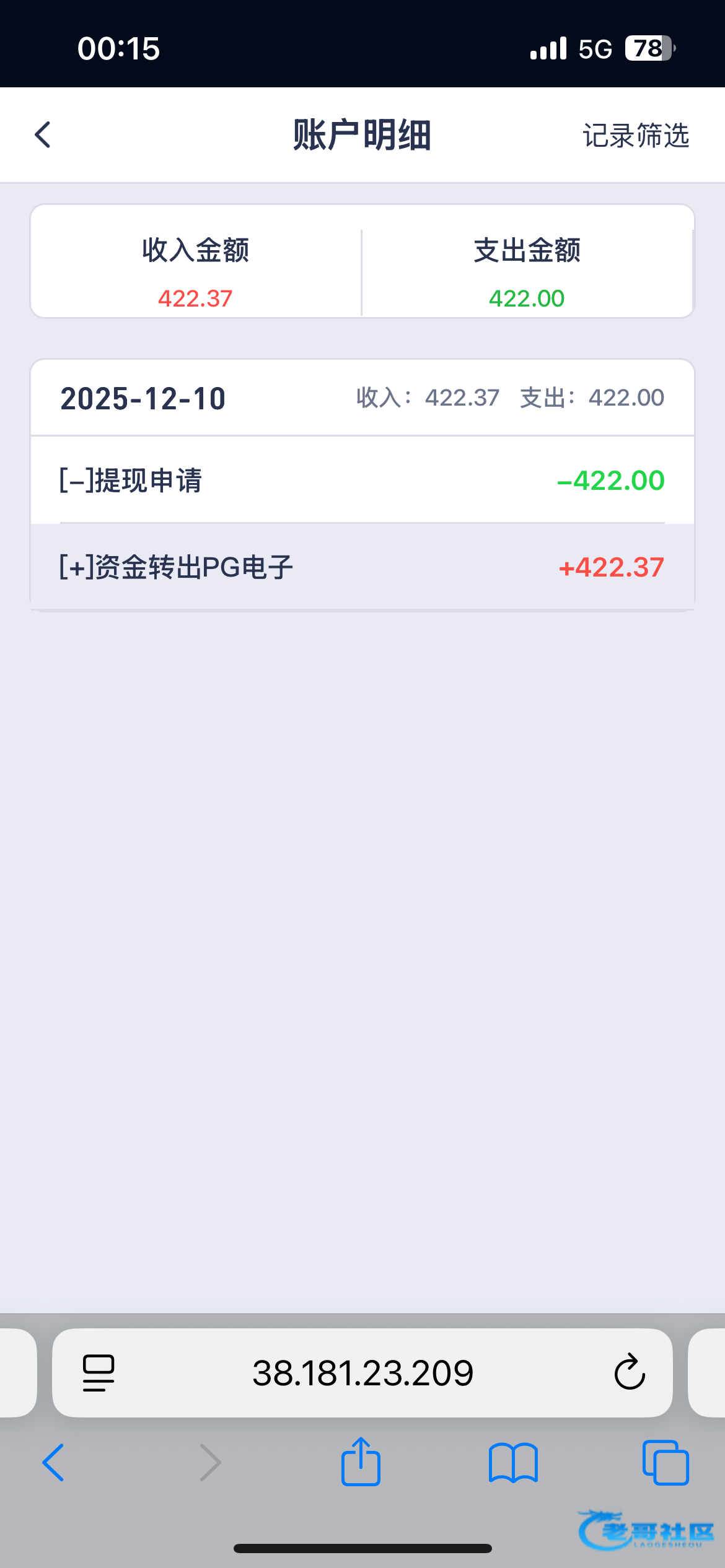Show all open Safari tabs

pyautogui.click(x=666, y=1463)
